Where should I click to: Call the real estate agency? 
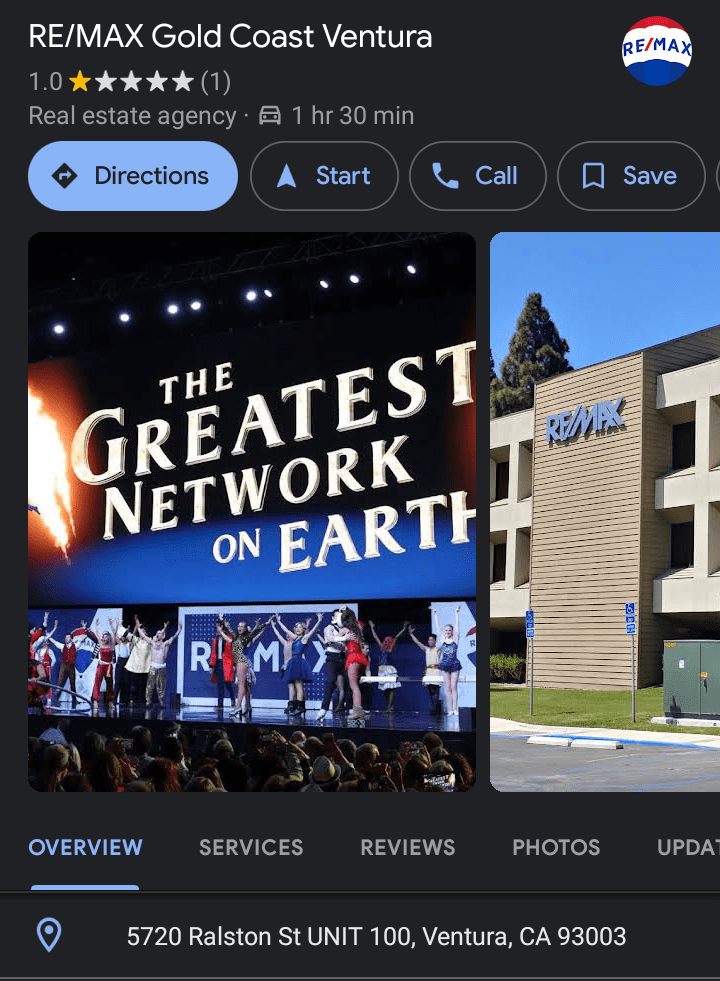coord(478,176)
